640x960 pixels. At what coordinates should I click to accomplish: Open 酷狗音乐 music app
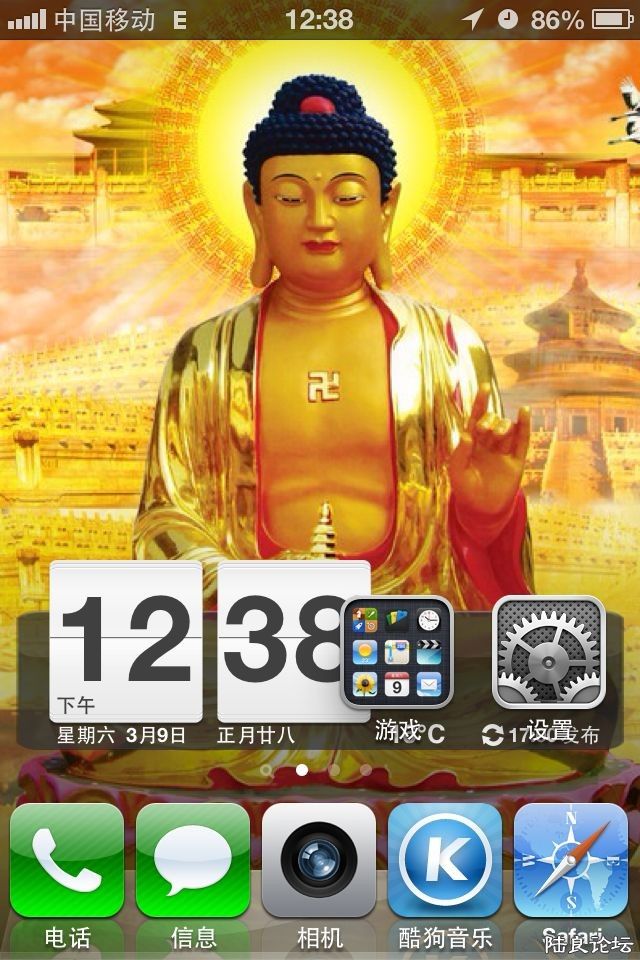(x=445, y=860)
